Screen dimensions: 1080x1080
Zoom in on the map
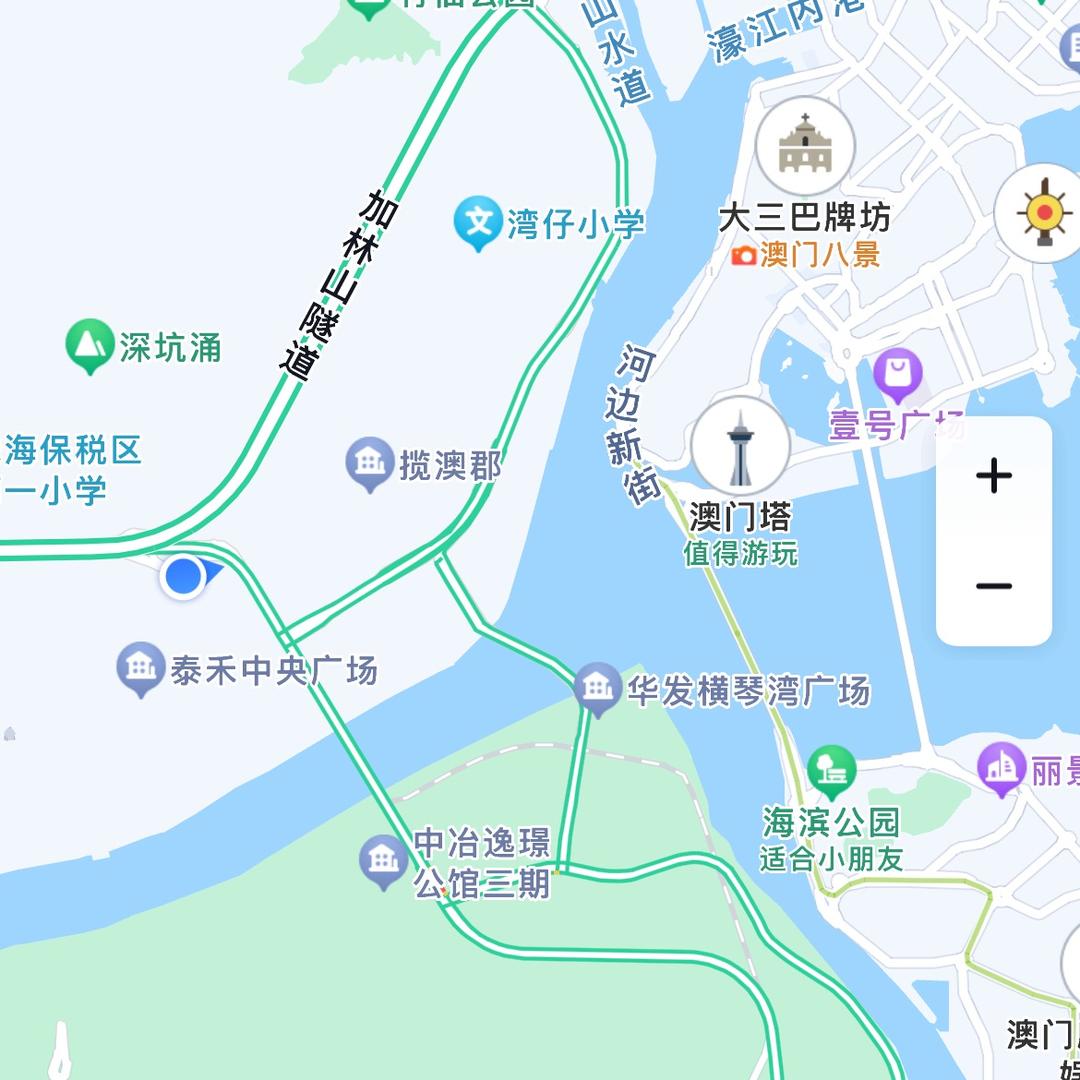(x=993, y=476)
